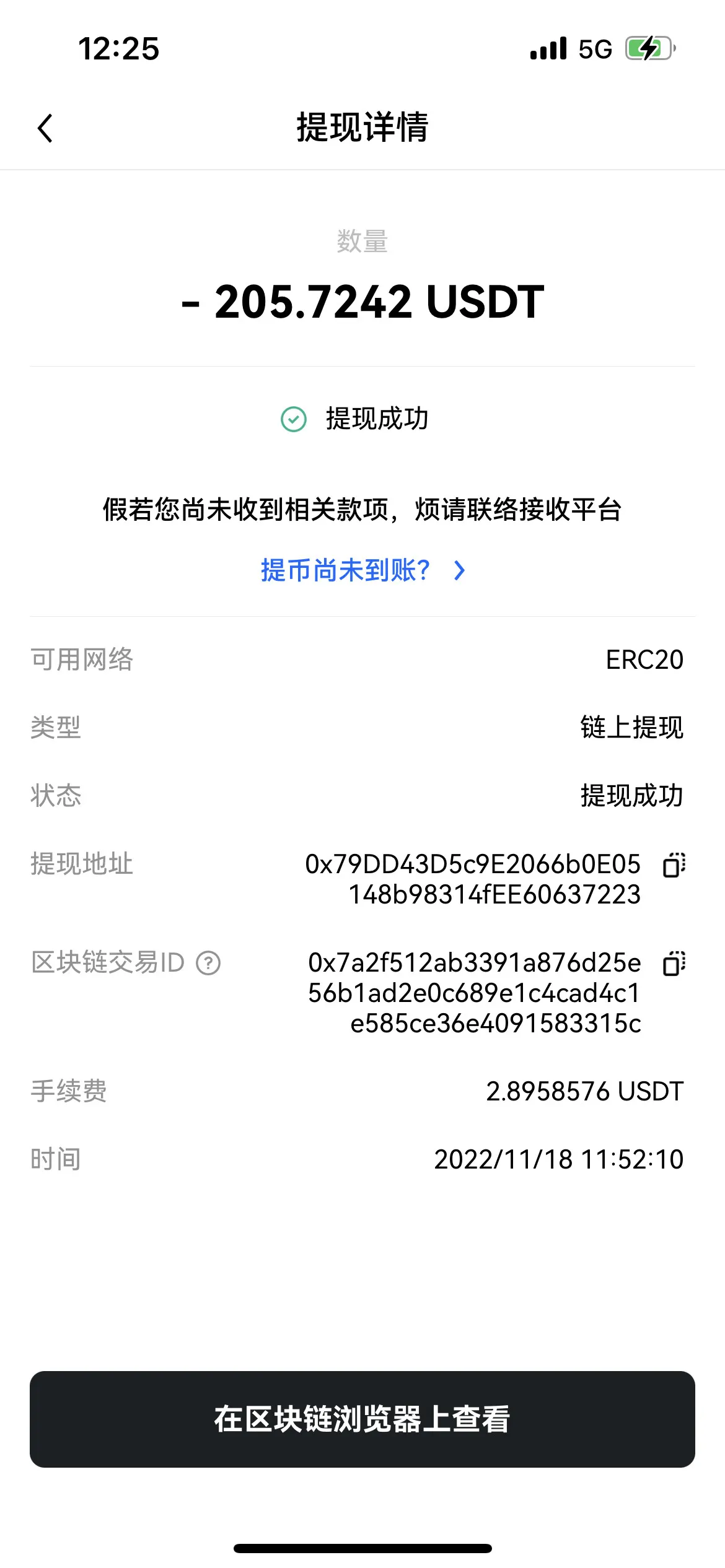Copy the withdrawal address
Screen dimensions: 725x1568
674,865
